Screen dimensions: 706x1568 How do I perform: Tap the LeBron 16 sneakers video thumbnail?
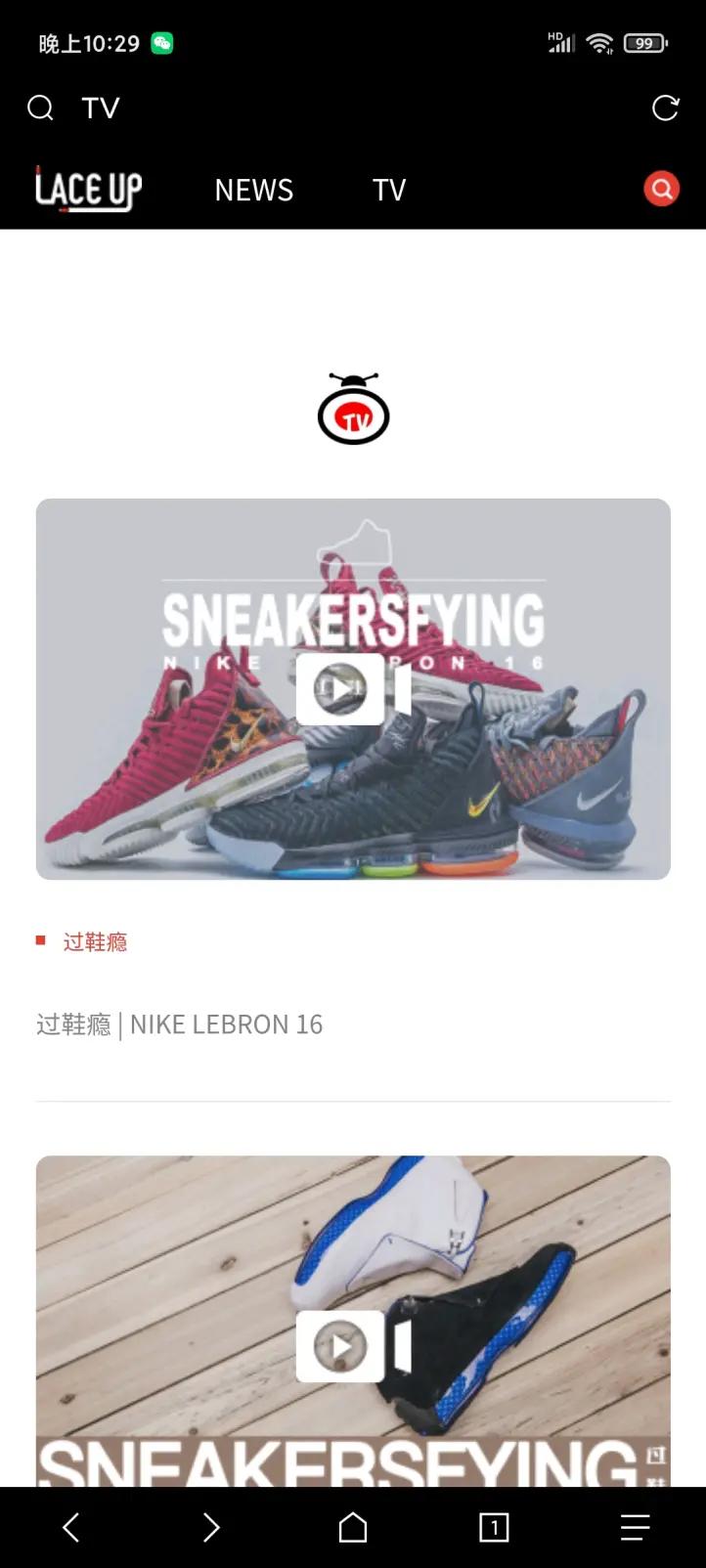point(352,687)
